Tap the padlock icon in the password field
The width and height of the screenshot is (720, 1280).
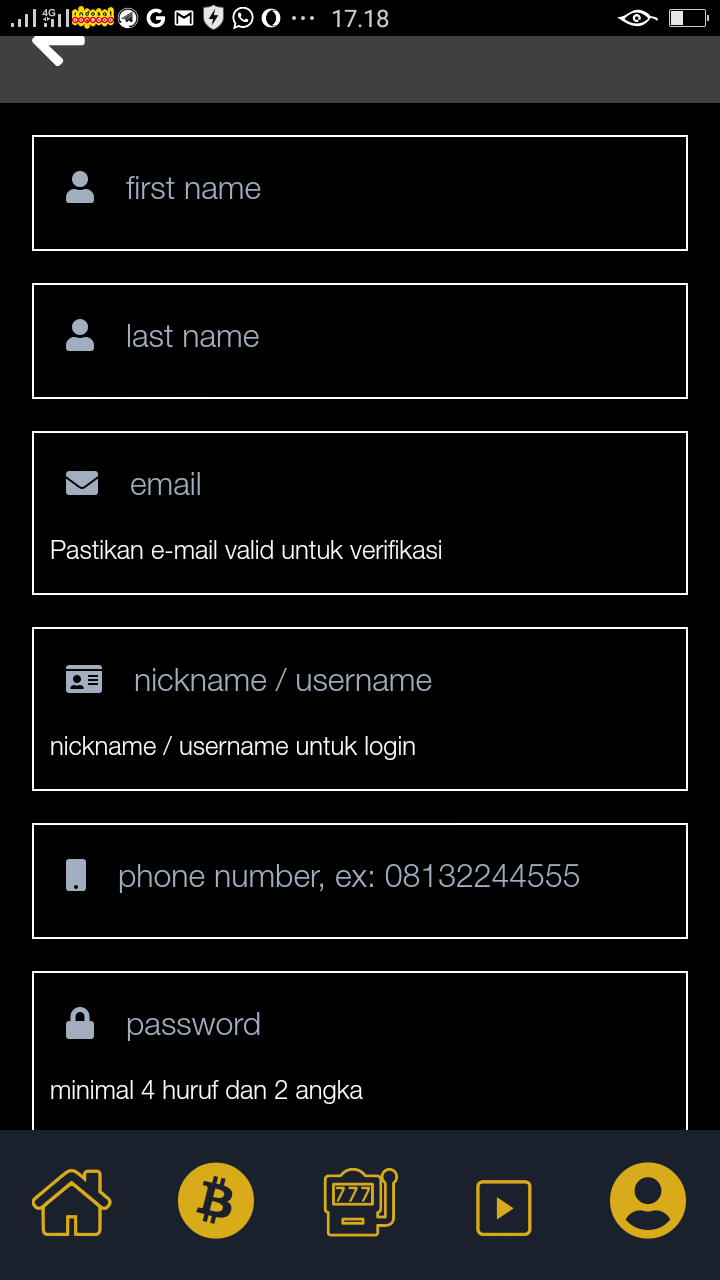click(x=79, y=1022)
